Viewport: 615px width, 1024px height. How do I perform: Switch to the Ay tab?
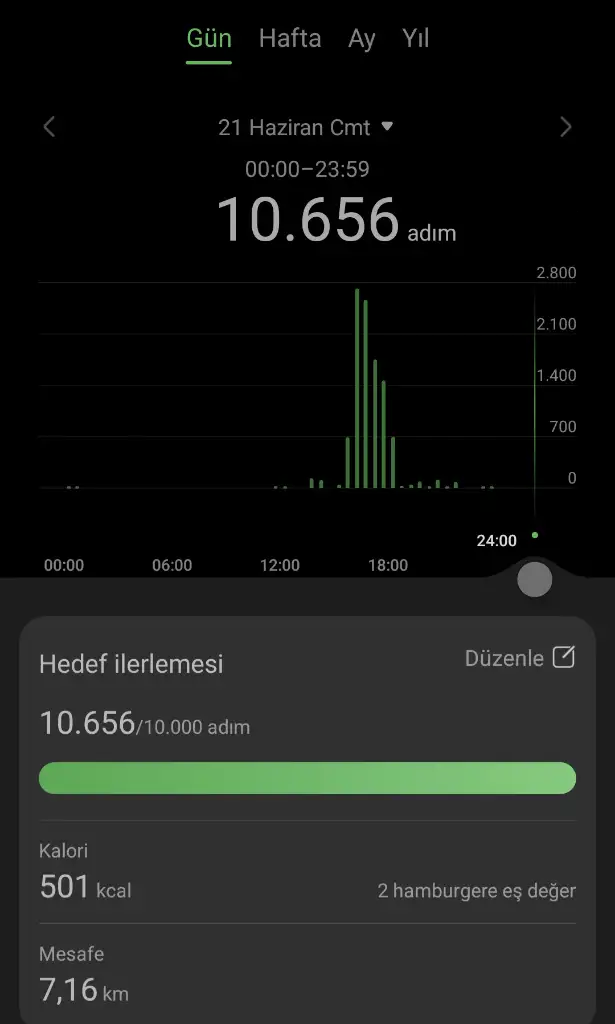[362, 39]
